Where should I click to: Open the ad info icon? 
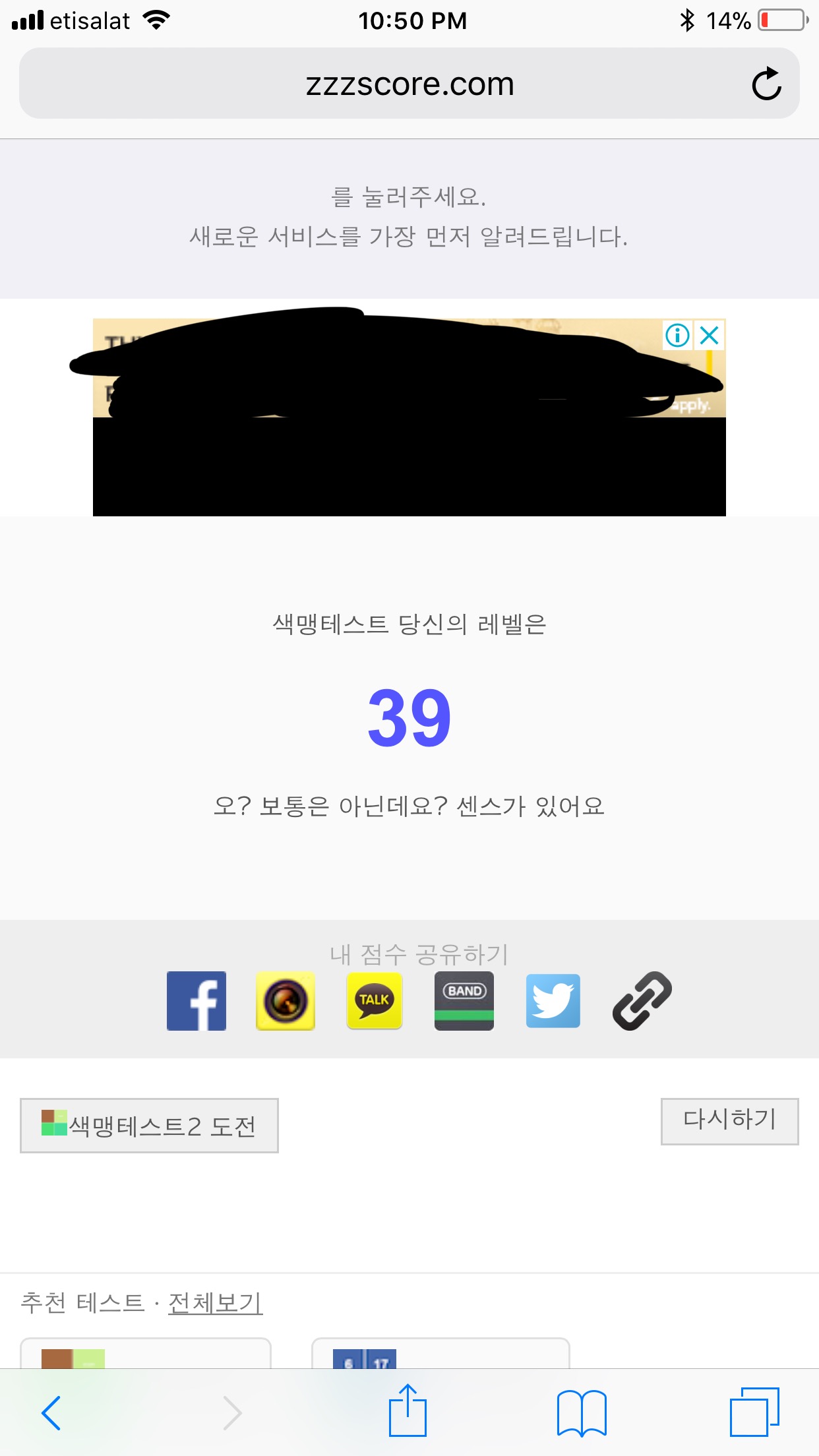[677, 336]
